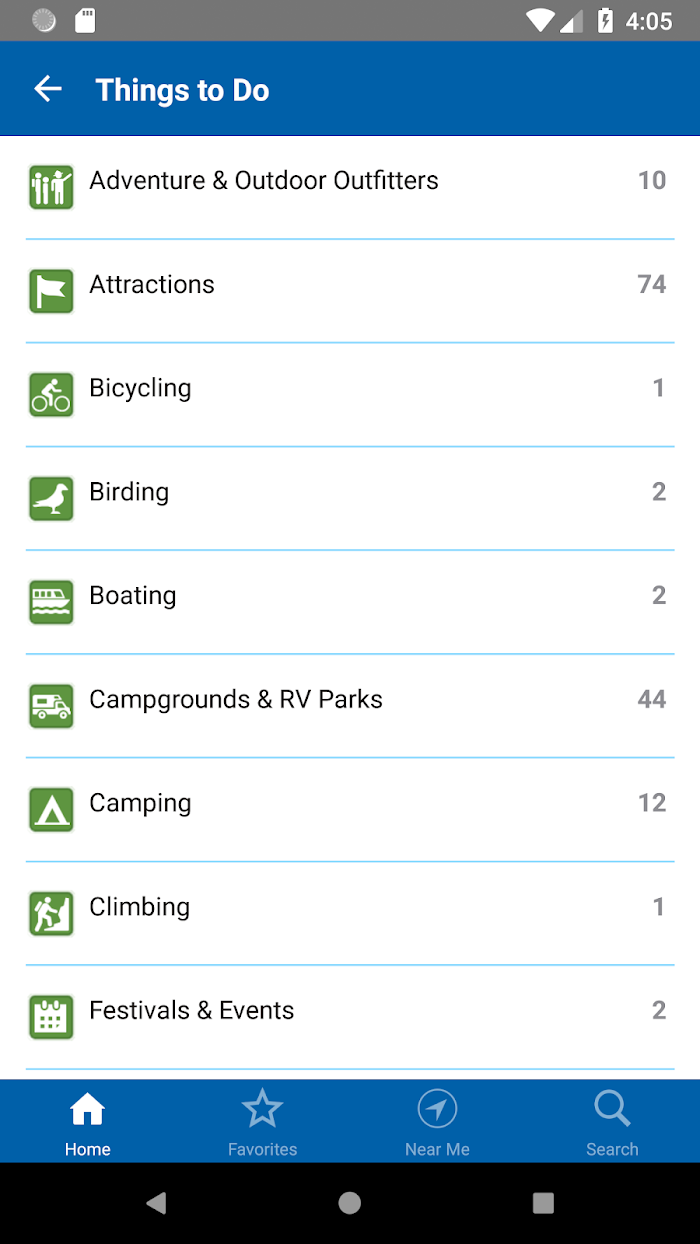Open the Near Me tab

click(437, 1122)
